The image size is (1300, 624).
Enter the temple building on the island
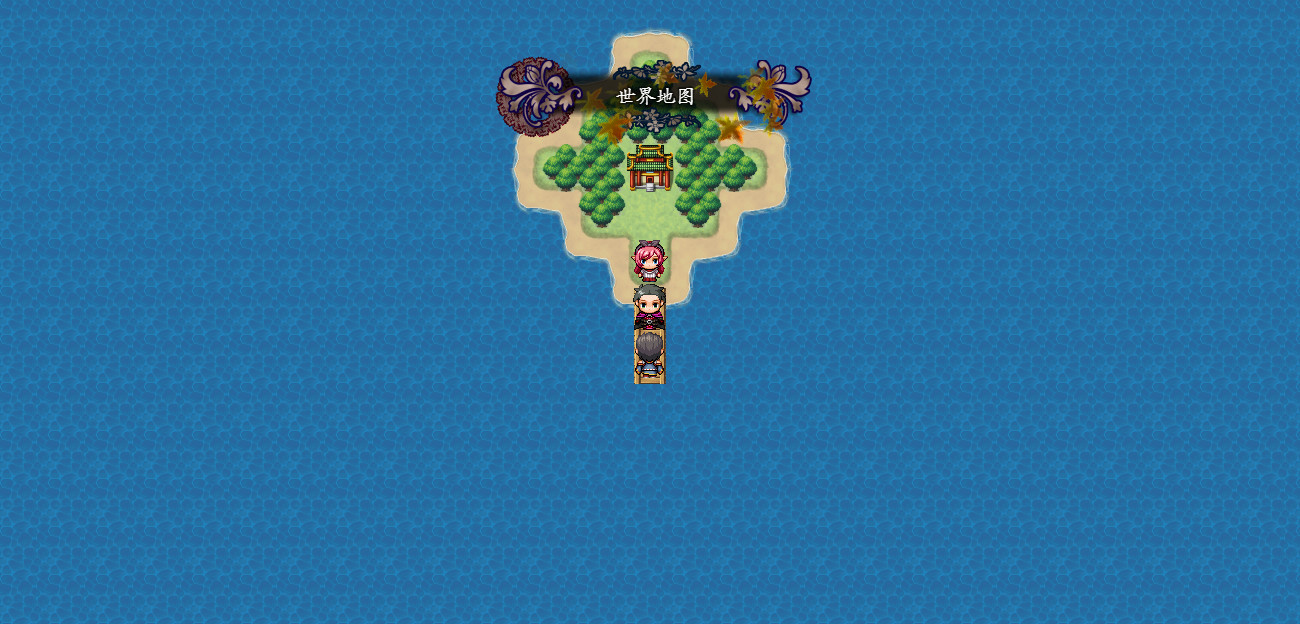[650, 168]
